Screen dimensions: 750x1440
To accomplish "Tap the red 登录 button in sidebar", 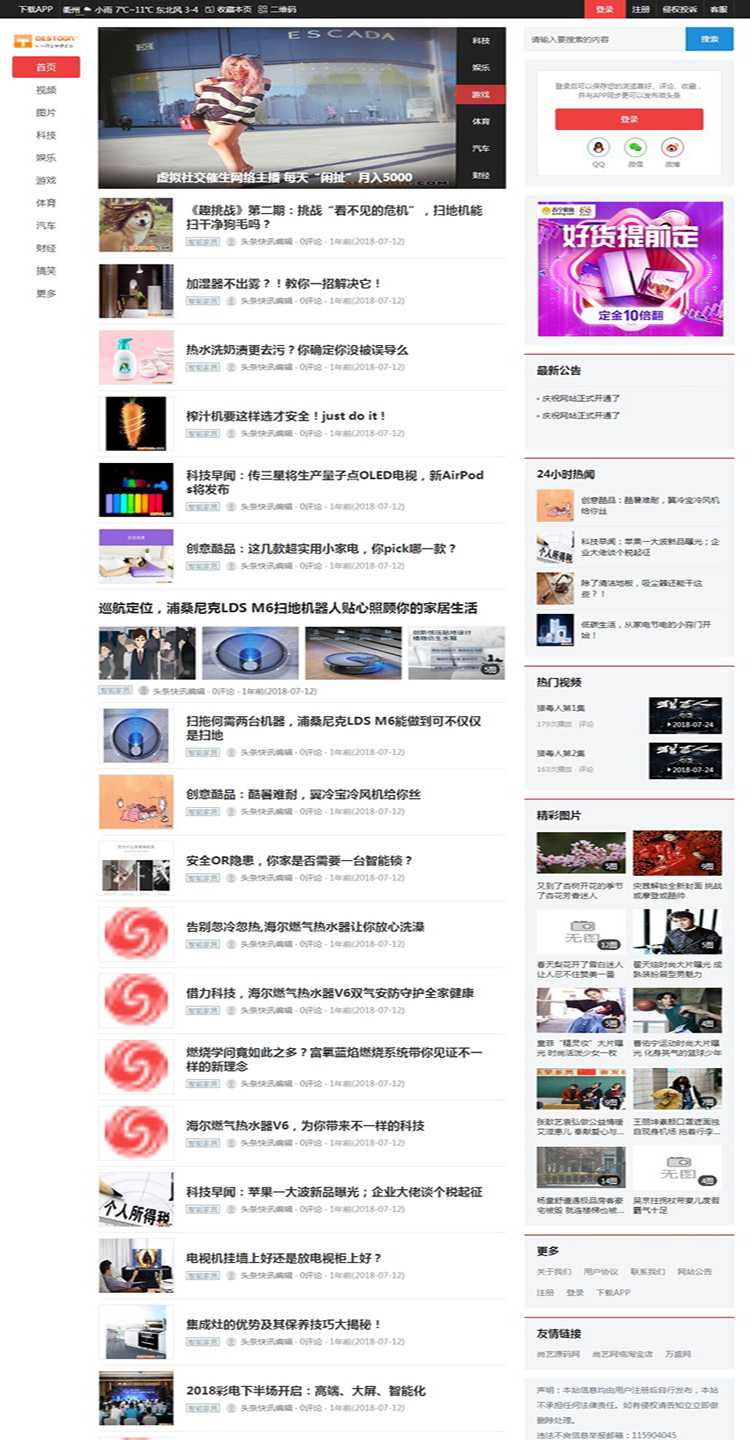I will pos(629,119).
